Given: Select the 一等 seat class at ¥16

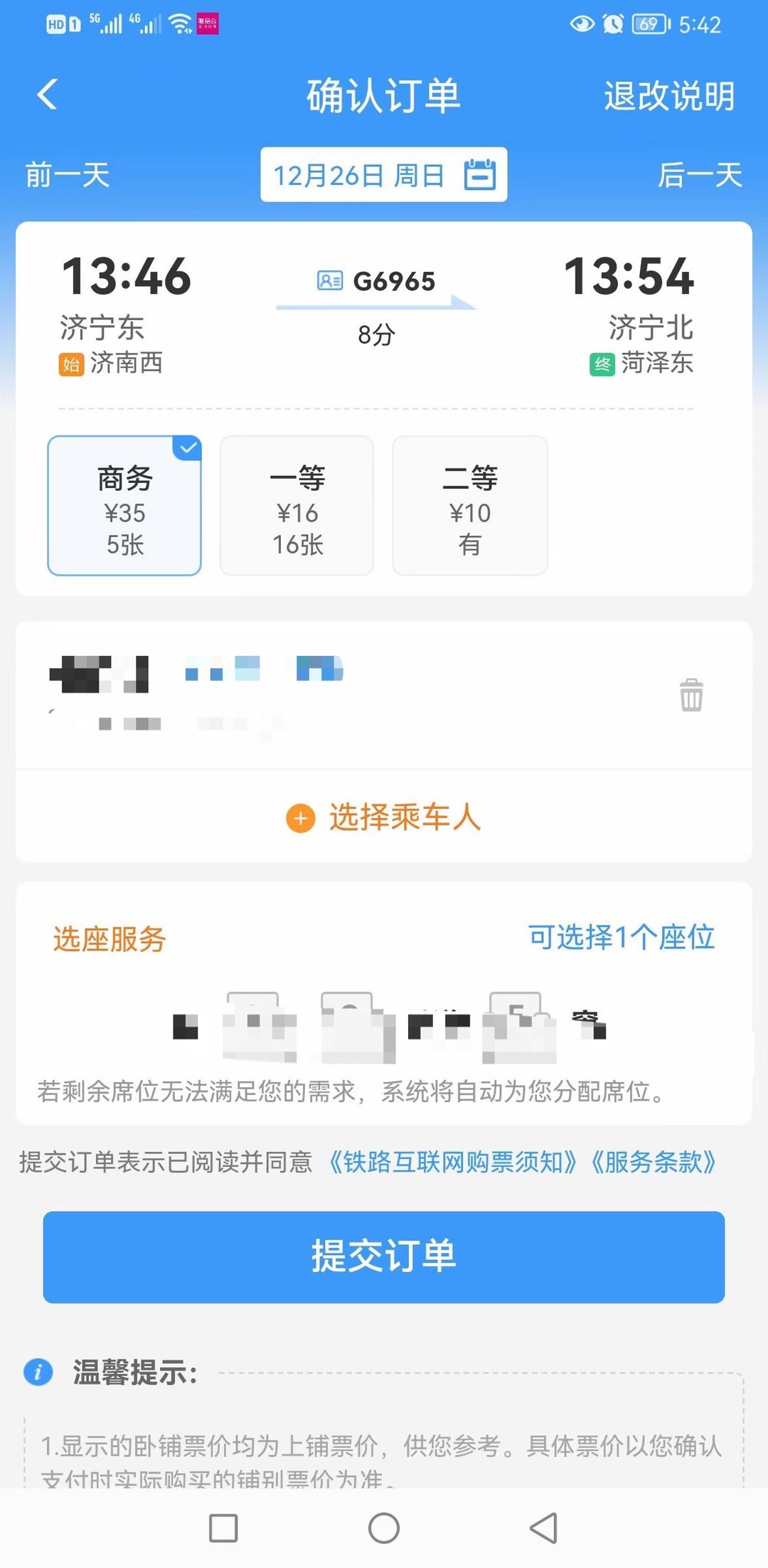Looking at the screenshot, I should click(297, 505).
